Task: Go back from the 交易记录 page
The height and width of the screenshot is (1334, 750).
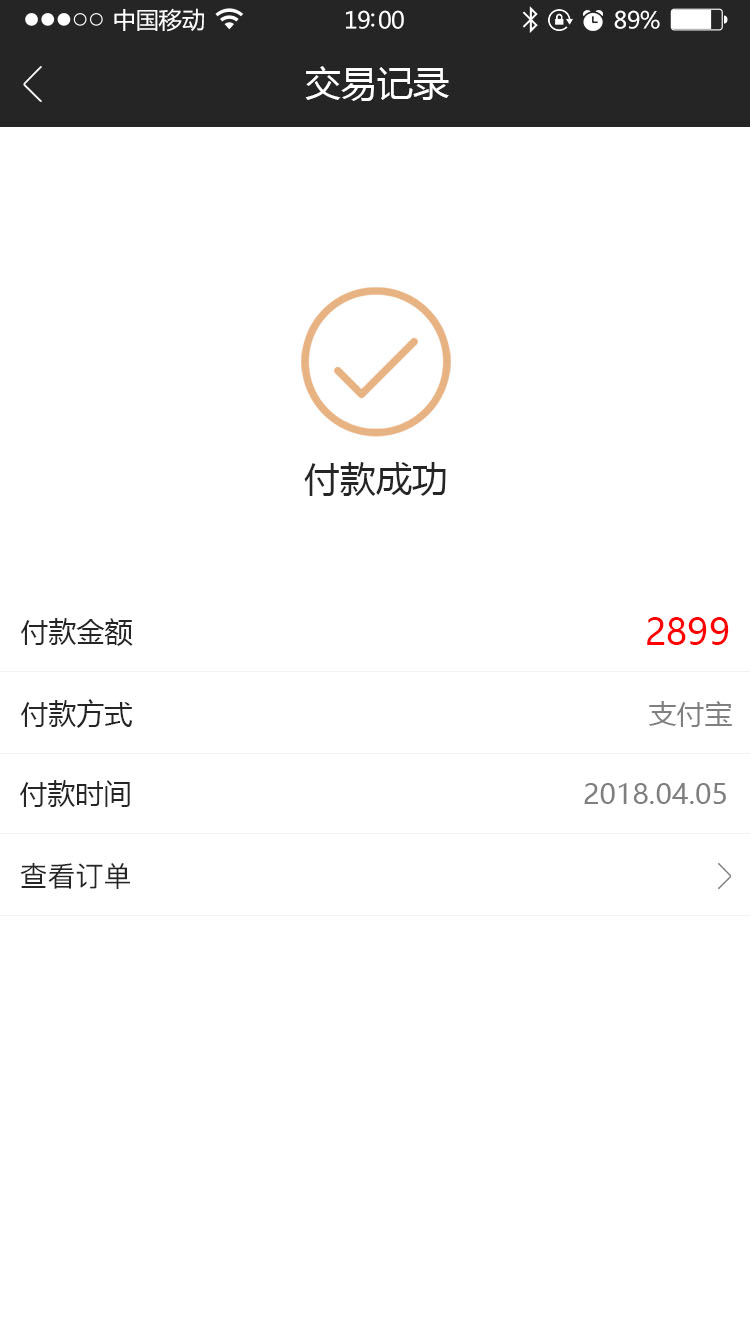Action: [x=33, y=84]
